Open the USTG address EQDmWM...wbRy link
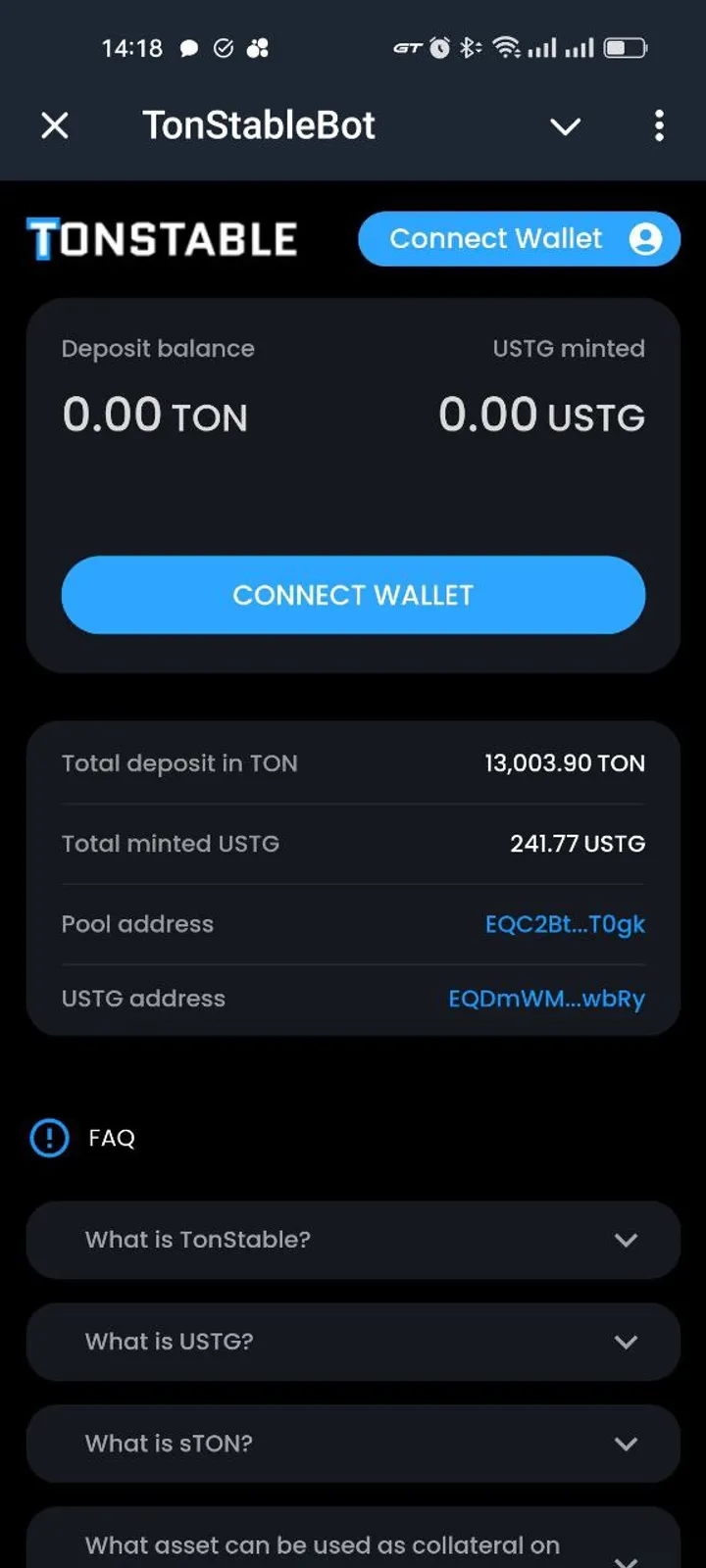The width and height of the screenshot is (706, 1568). (546, 999)
